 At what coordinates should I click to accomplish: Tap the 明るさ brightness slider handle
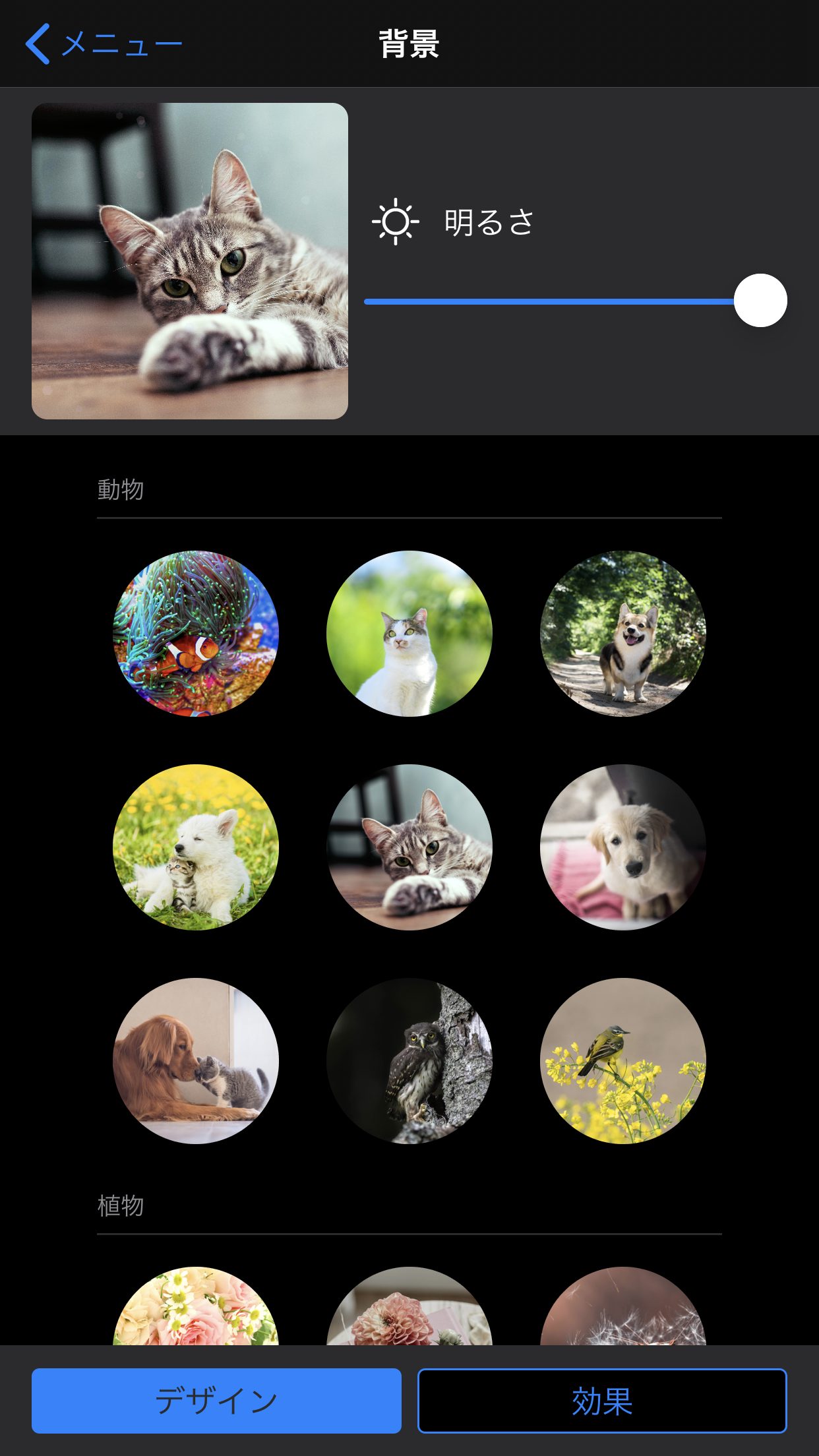(x=760, y=301)
